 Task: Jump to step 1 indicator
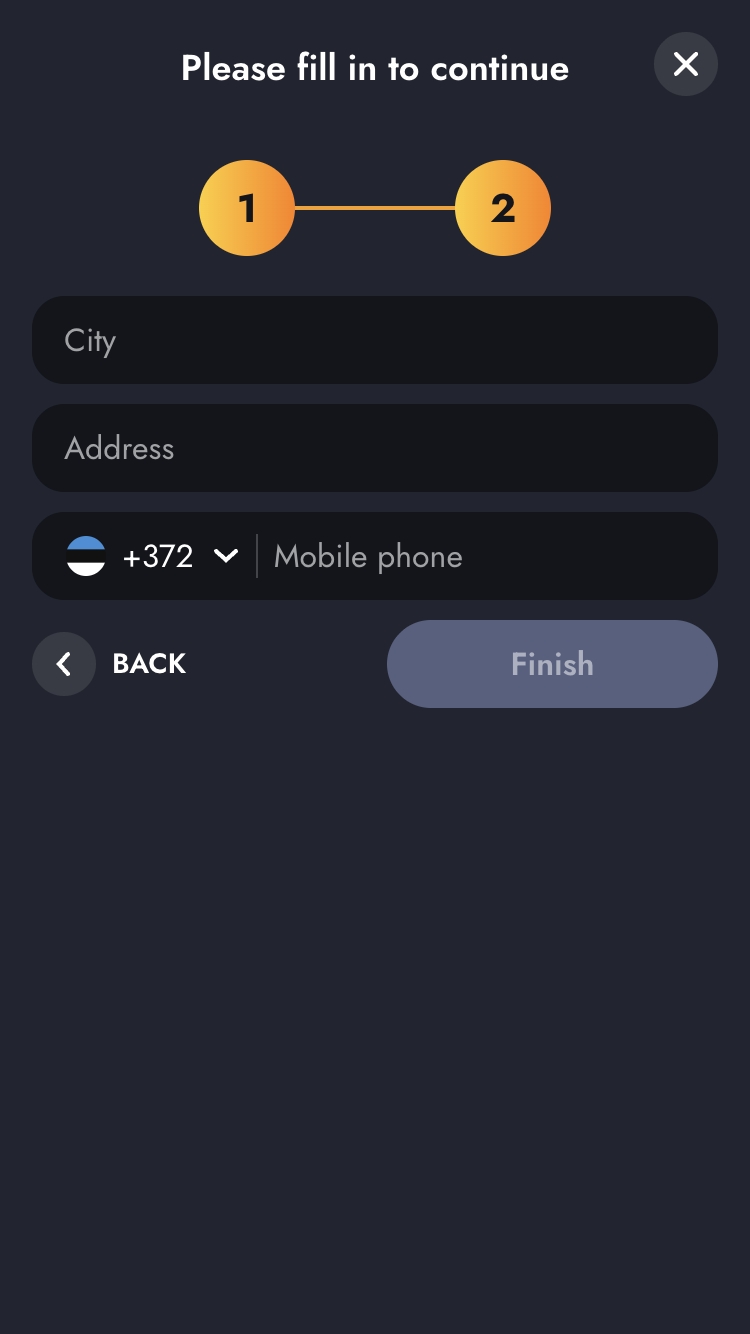pos(247,208)
